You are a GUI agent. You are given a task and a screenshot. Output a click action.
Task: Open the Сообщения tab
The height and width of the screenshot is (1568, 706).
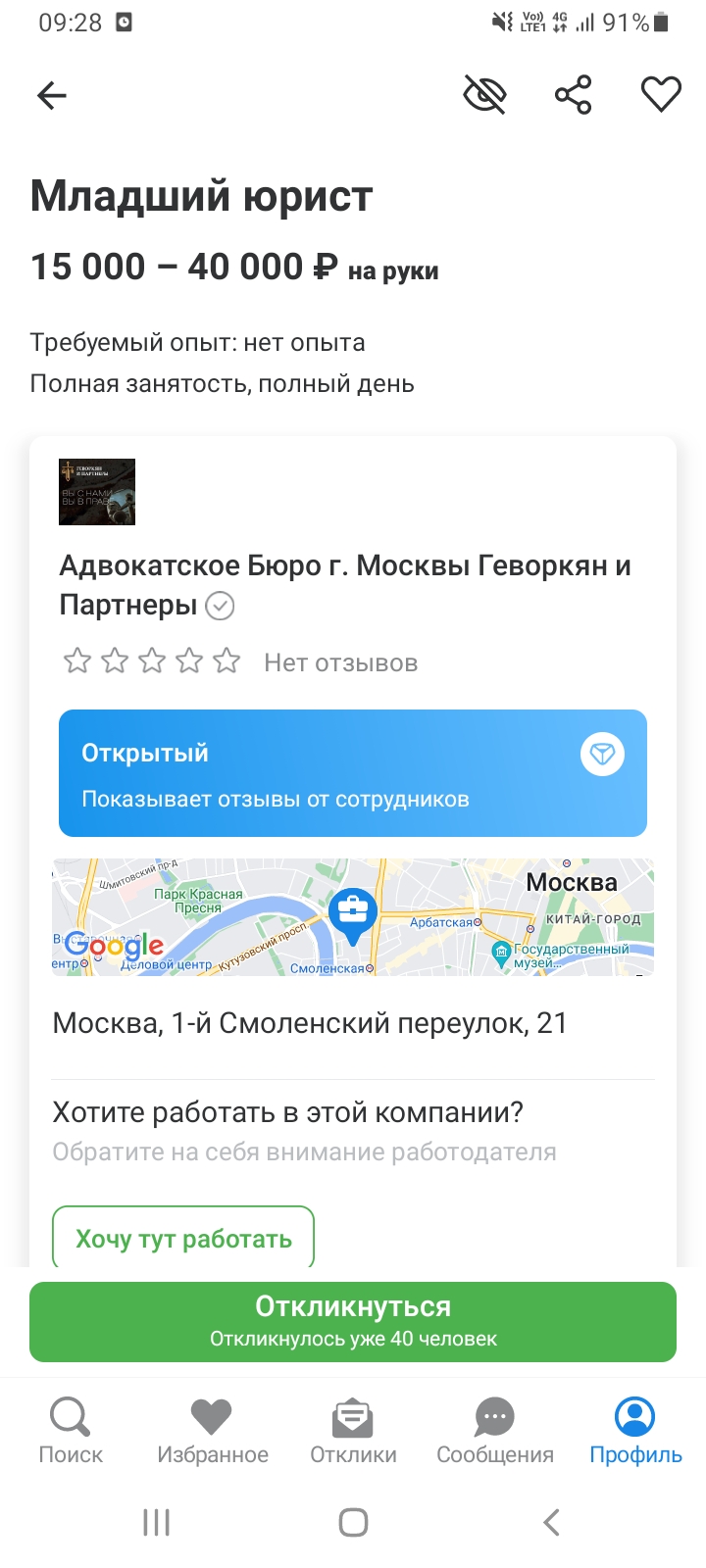tap(494, 1431)
